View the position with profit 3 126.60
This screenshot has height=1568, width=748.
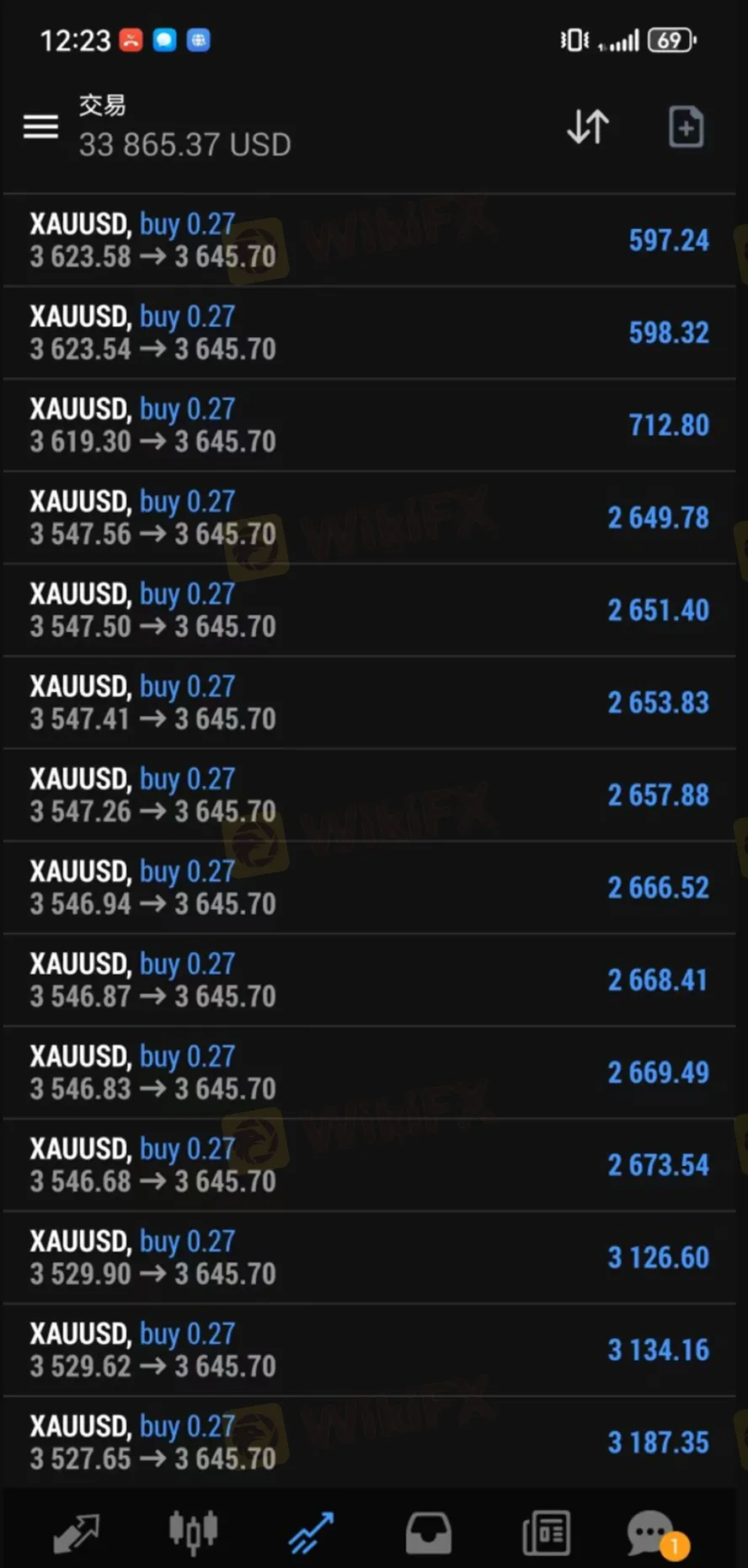(x=370, y=1258)
